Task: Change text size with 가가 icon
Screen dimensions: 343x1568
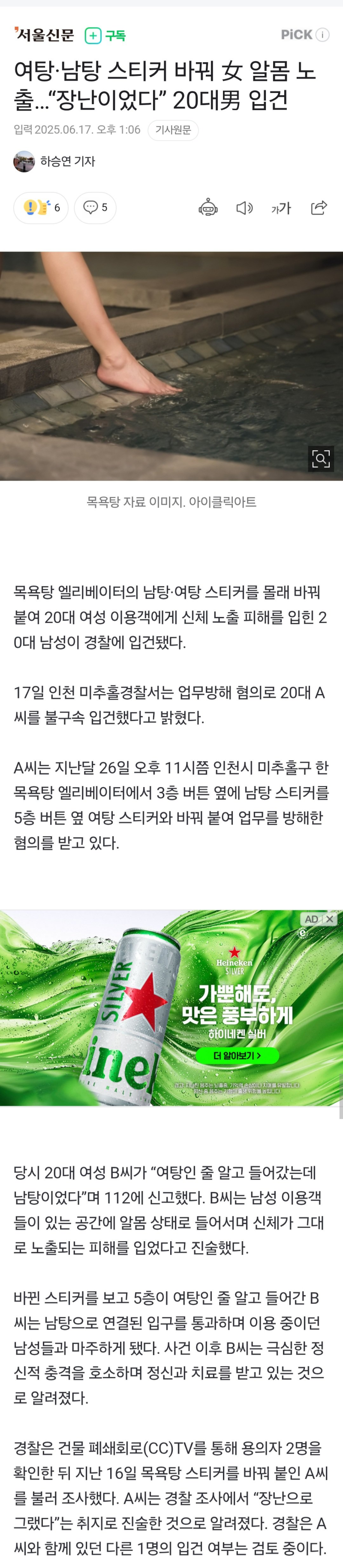Action: coord(281,208)
